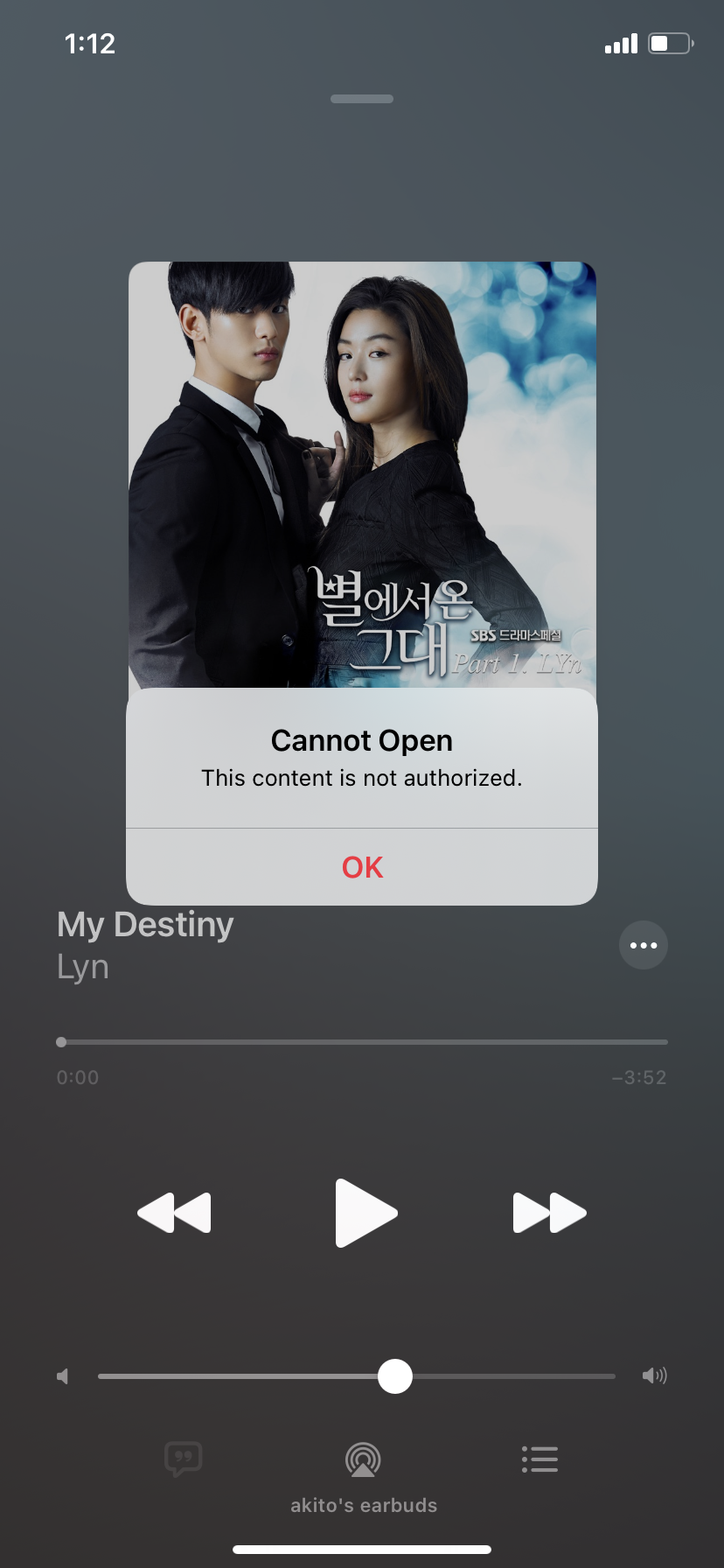Tap the grabber handle to close player

362,99
